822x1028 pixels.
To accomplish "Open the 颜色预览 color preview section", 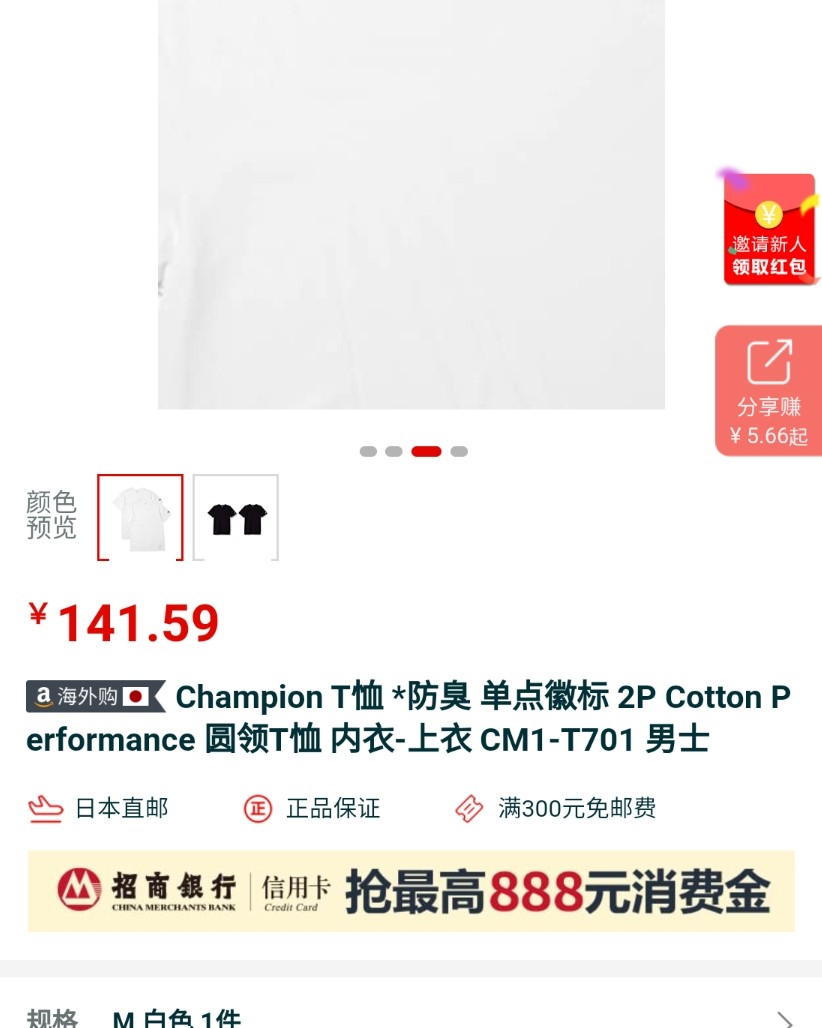I will point(51,517).
